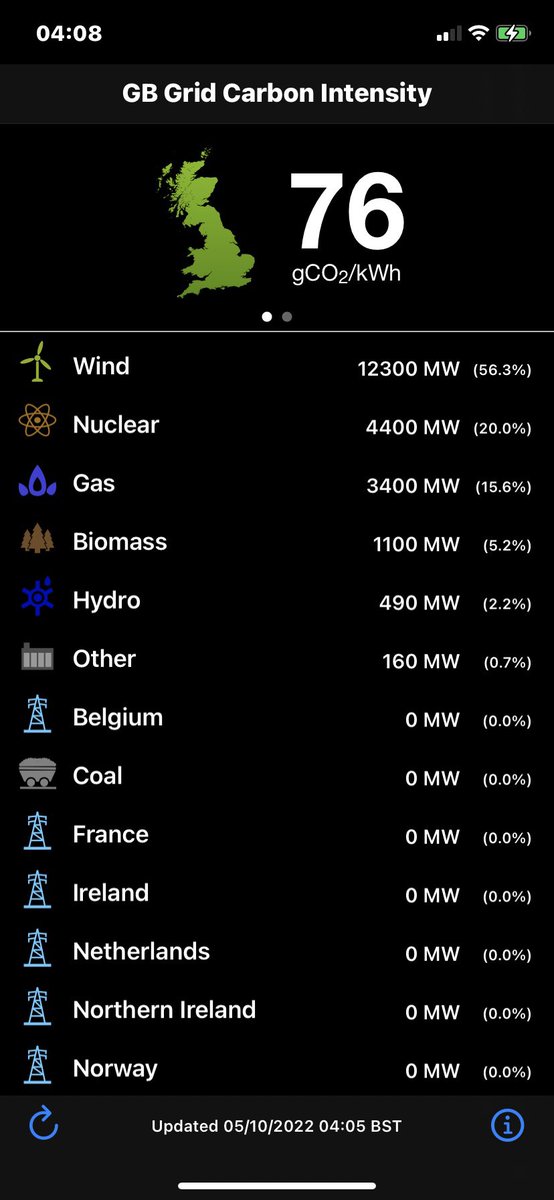Viewport: 554px width, 1200px height.
Task: Switch to the second page indicator dot
Action: (x=287, y=316)
